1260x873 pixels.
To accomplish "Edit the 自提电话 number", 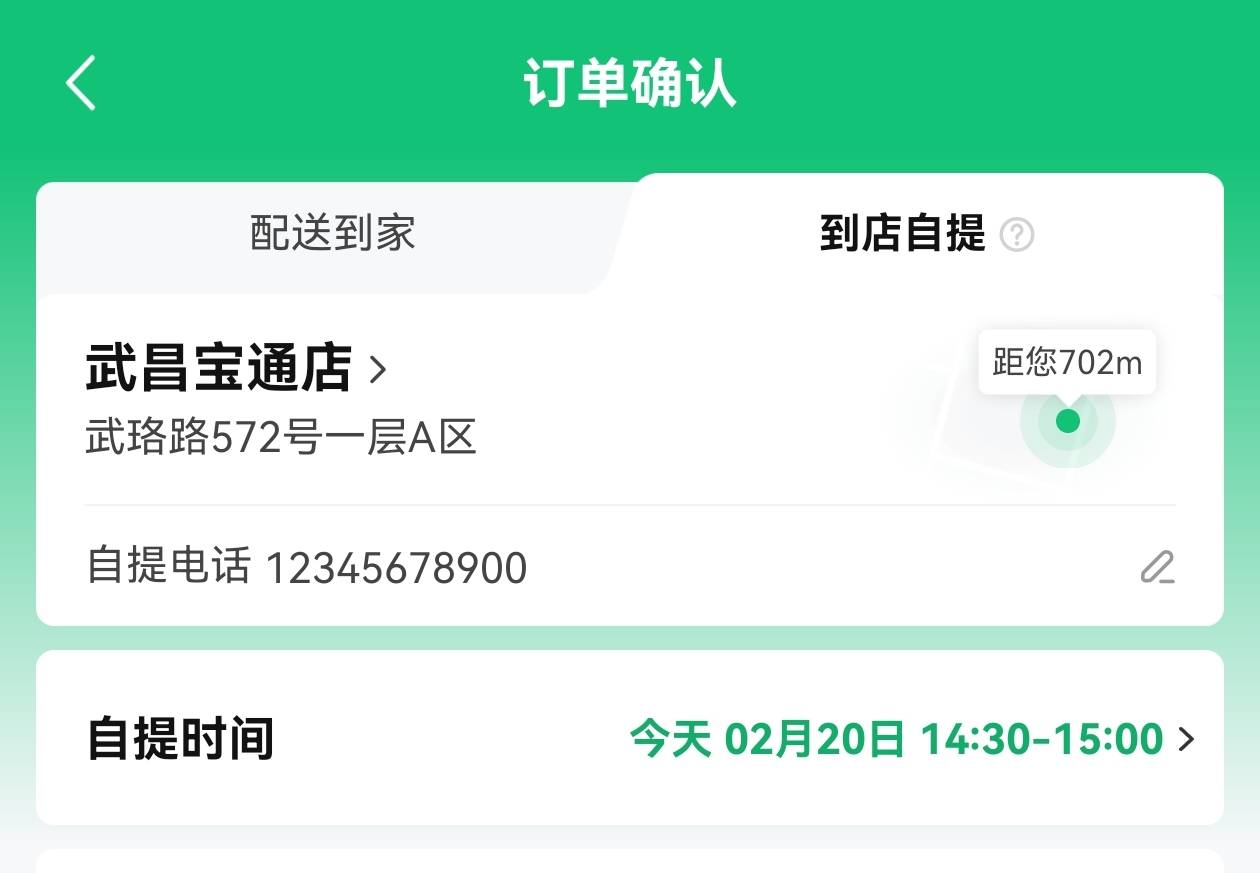I will 1157,568.
